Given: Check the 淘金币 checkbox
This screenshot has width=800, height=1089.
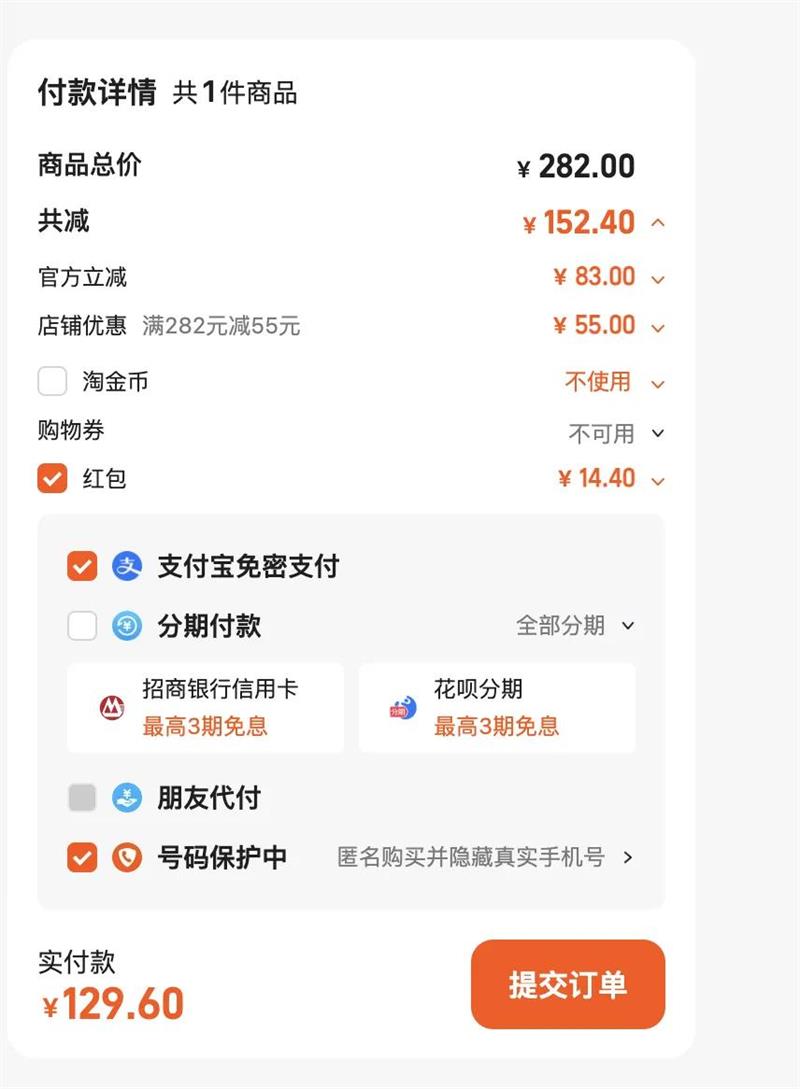Looking at the screenshot, I should (52, 382).
